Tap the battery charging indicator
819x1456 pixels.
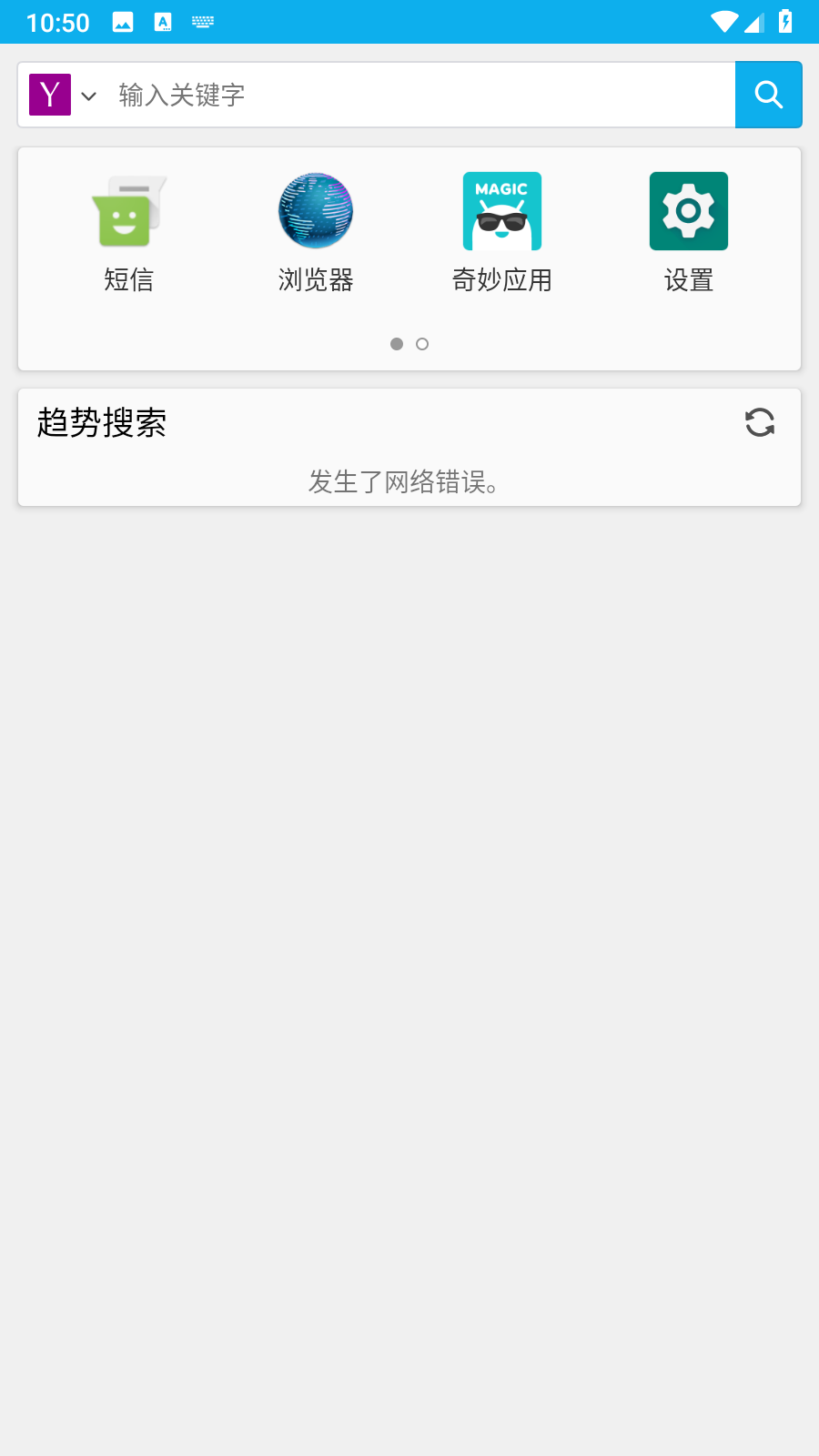784,20
